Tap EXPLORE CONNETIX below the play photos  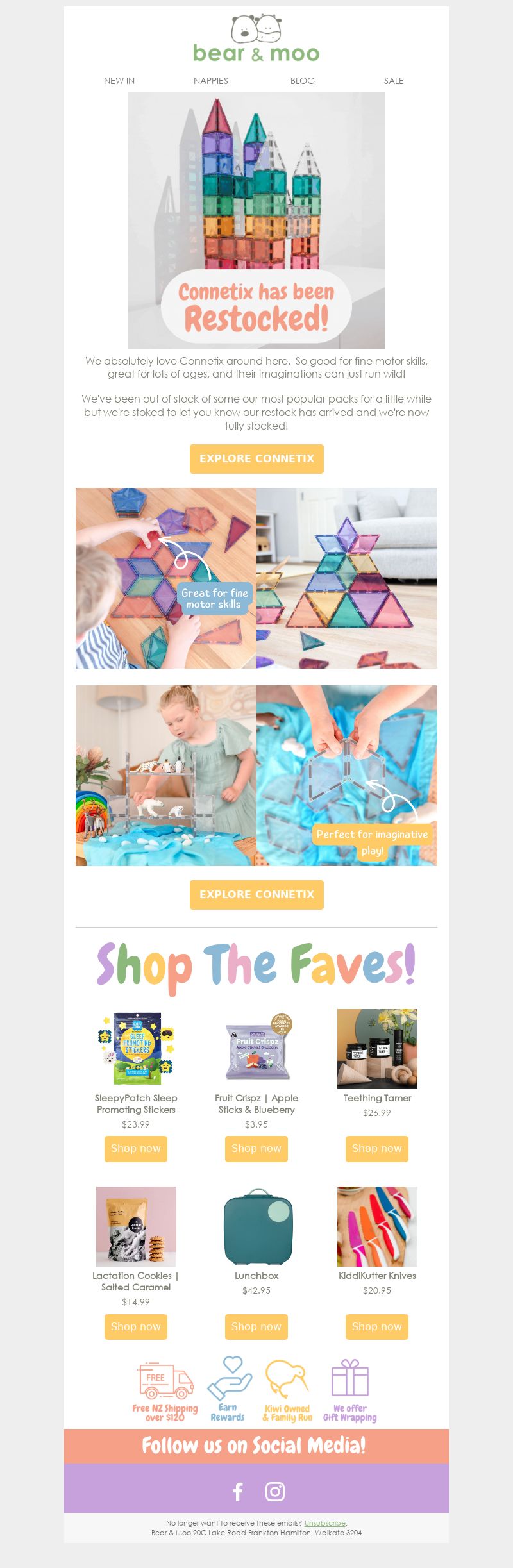(256, 894)
